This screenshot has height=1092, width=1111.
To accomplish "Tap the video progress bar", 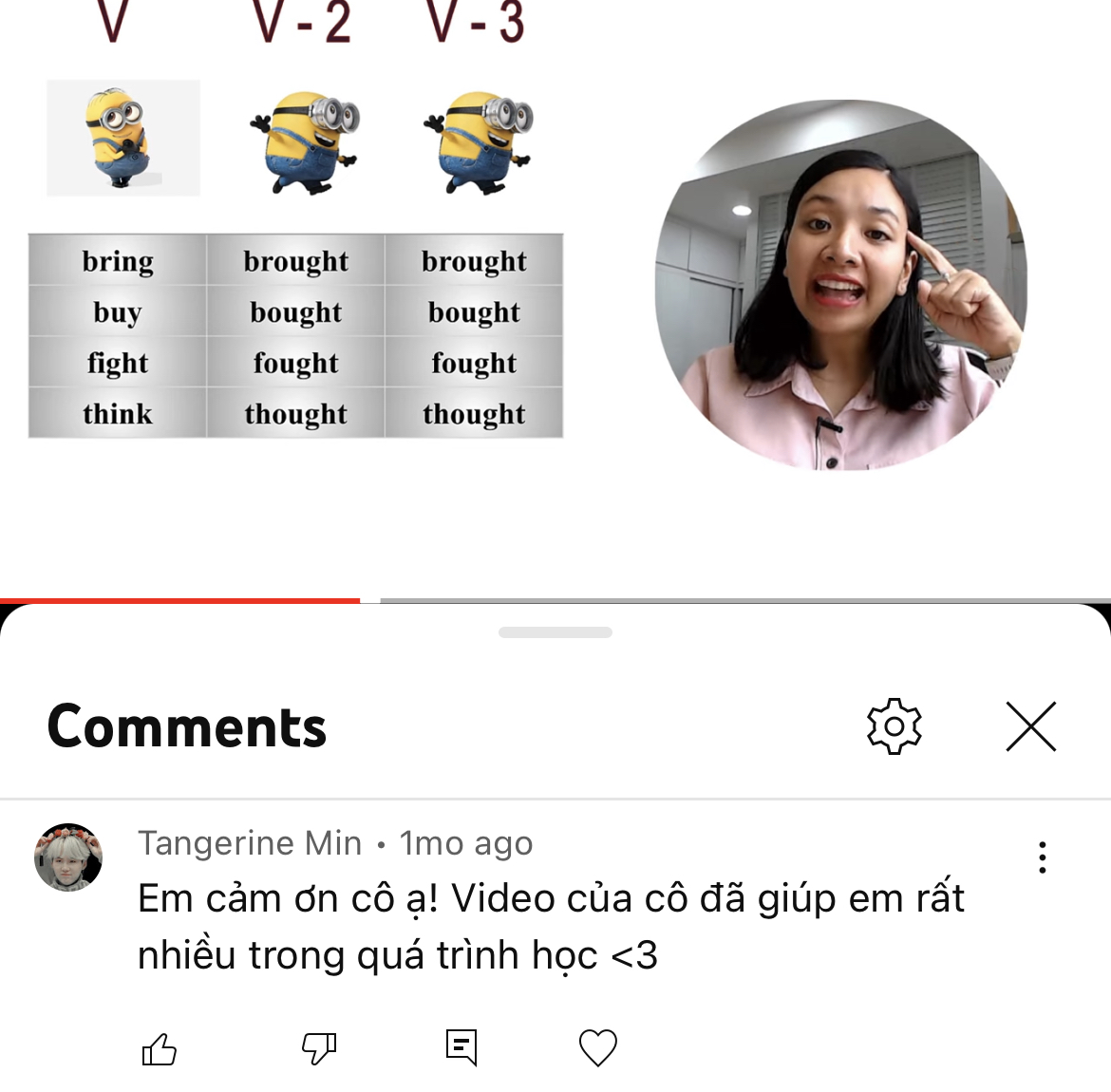I will [x=665, y=600].
